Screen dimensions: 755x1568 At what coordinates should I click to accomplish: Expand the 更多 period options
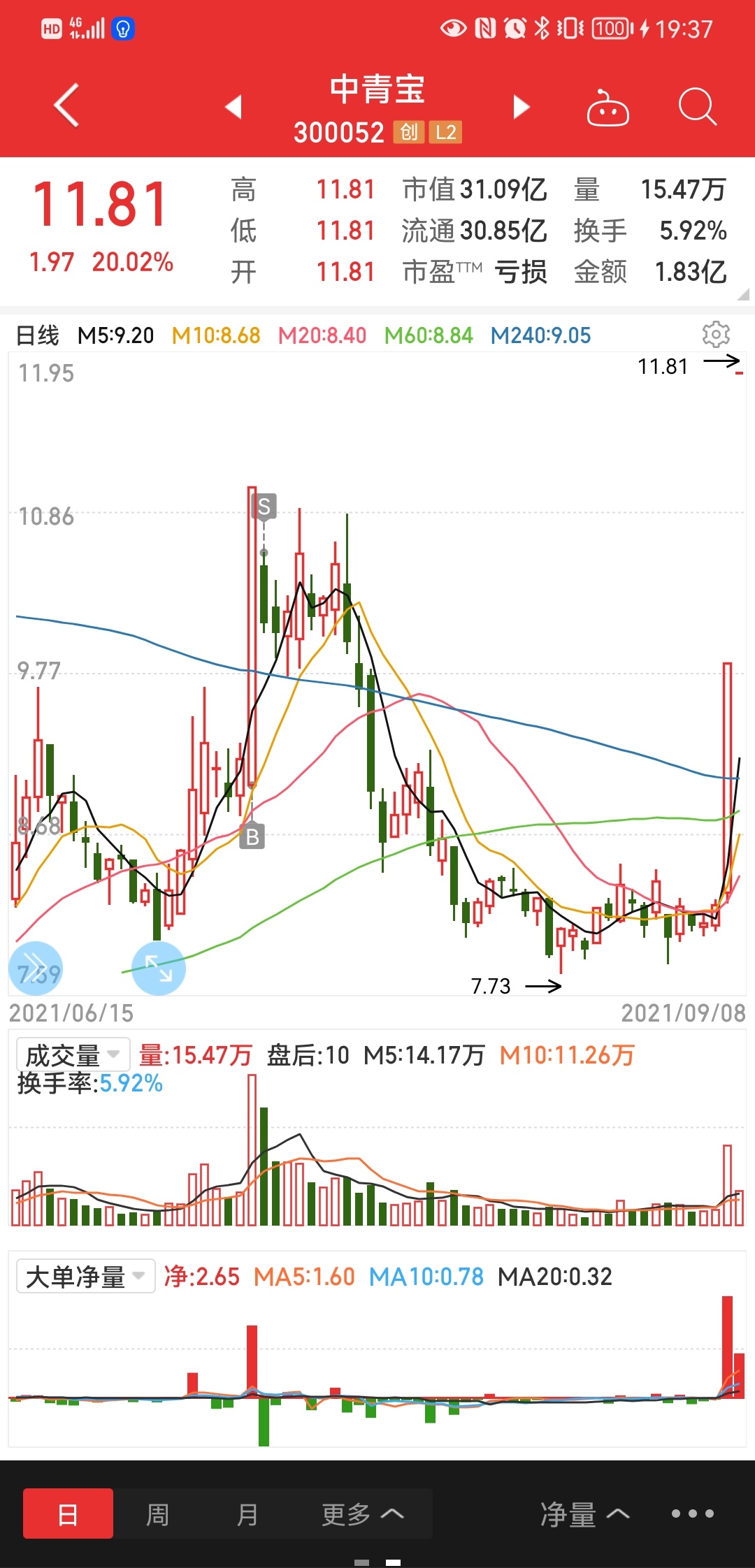(x=363, y=1513)
